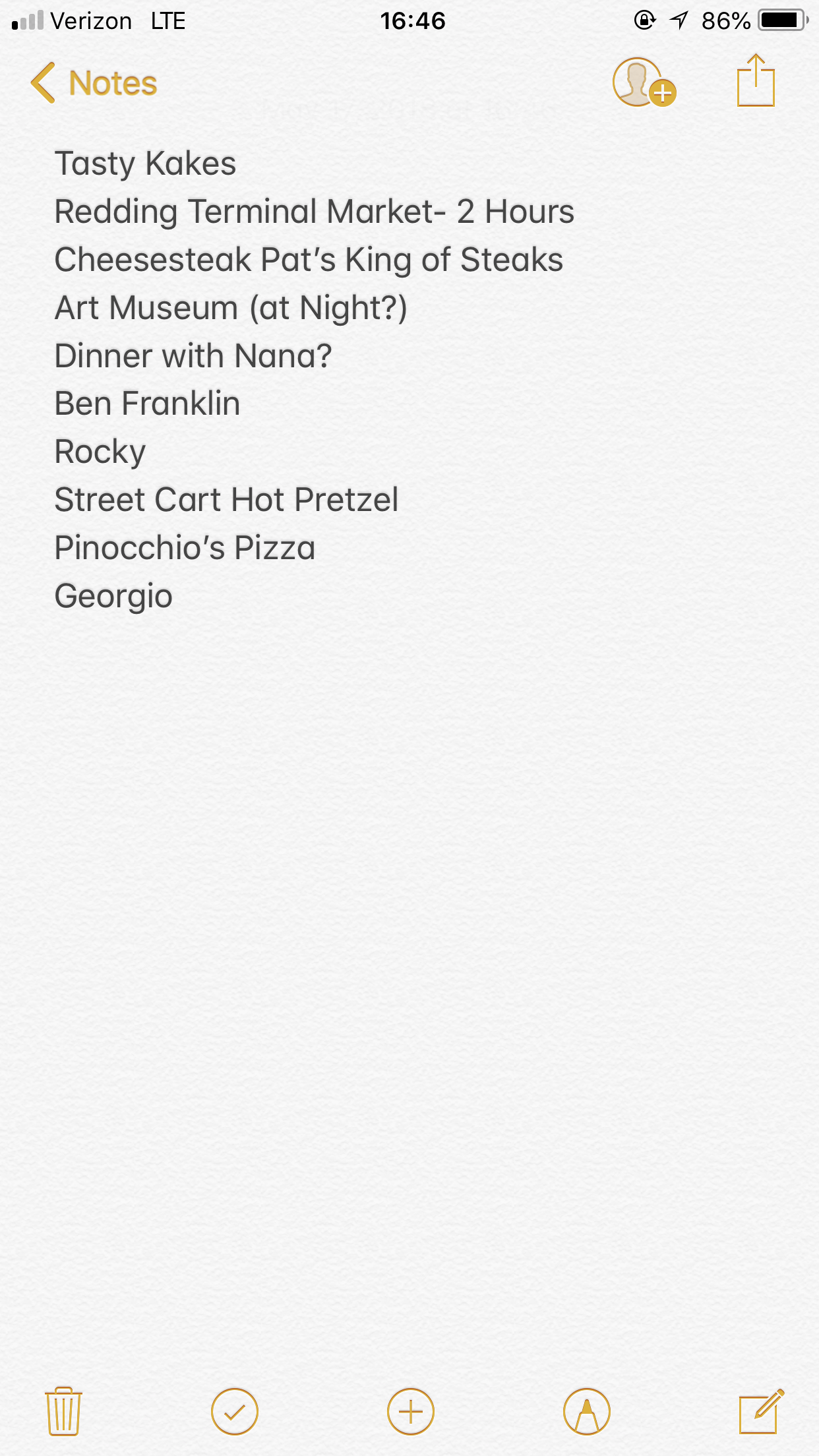819x1456 pixels.
Task: Open the share sheet for this note
Action: click(x=755, y=82)
